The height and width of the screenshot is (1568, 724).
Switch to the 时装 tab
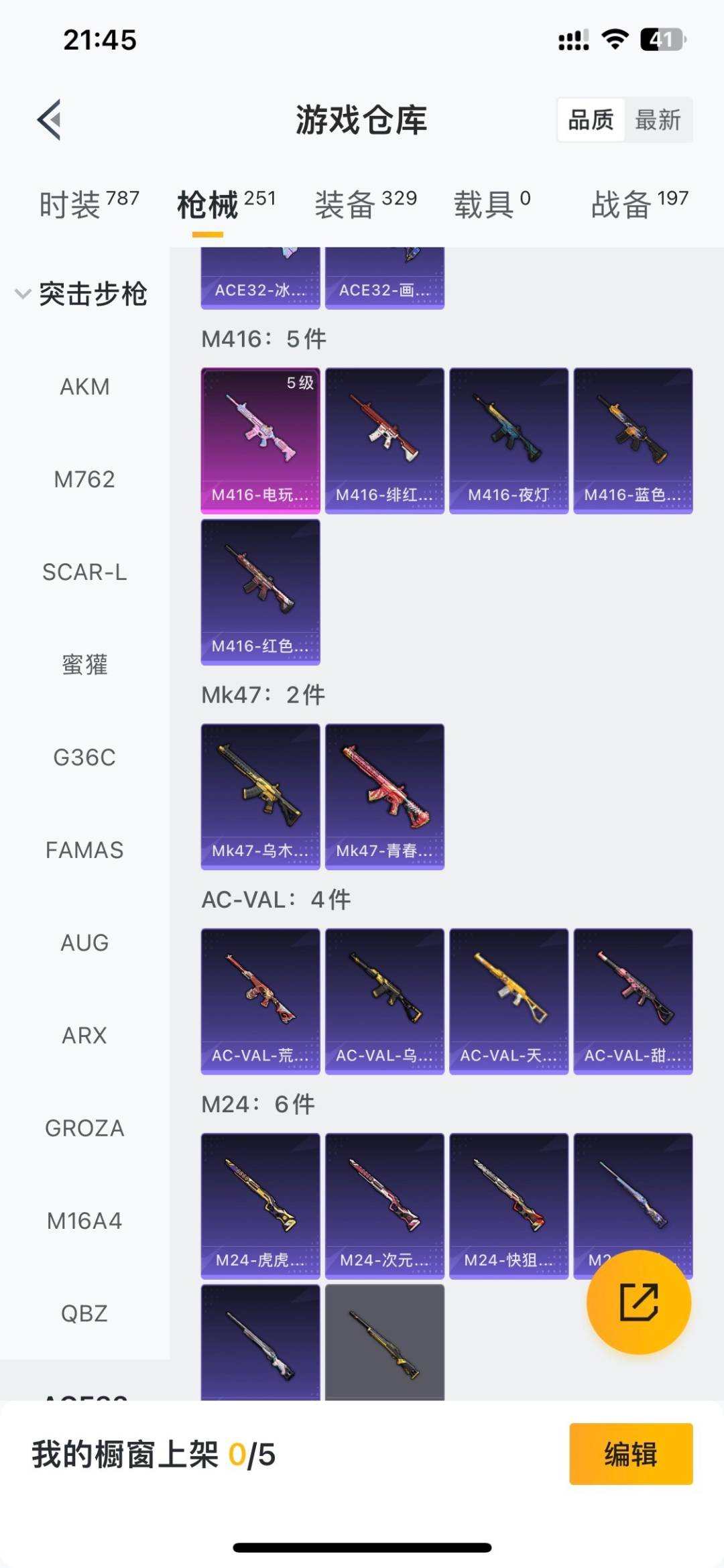pyautogui.click(x=88, y=204)
